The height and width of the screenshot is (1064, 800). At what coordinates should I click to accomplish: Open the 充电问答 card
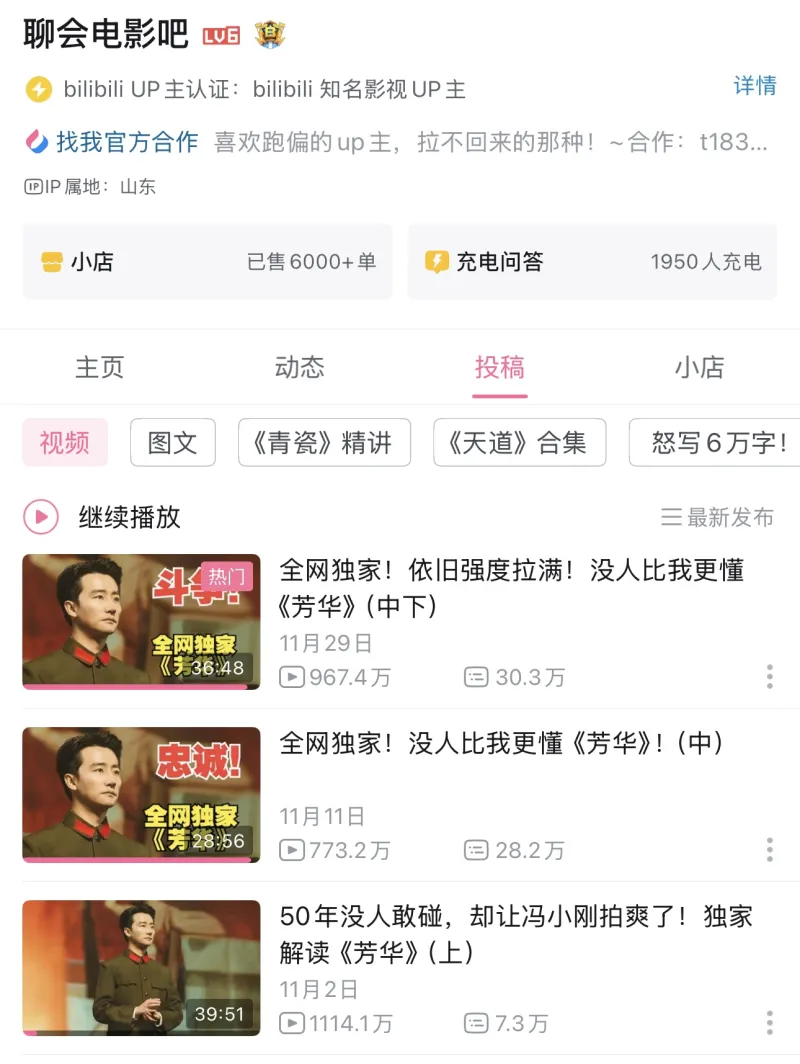(x=592, y=262)
